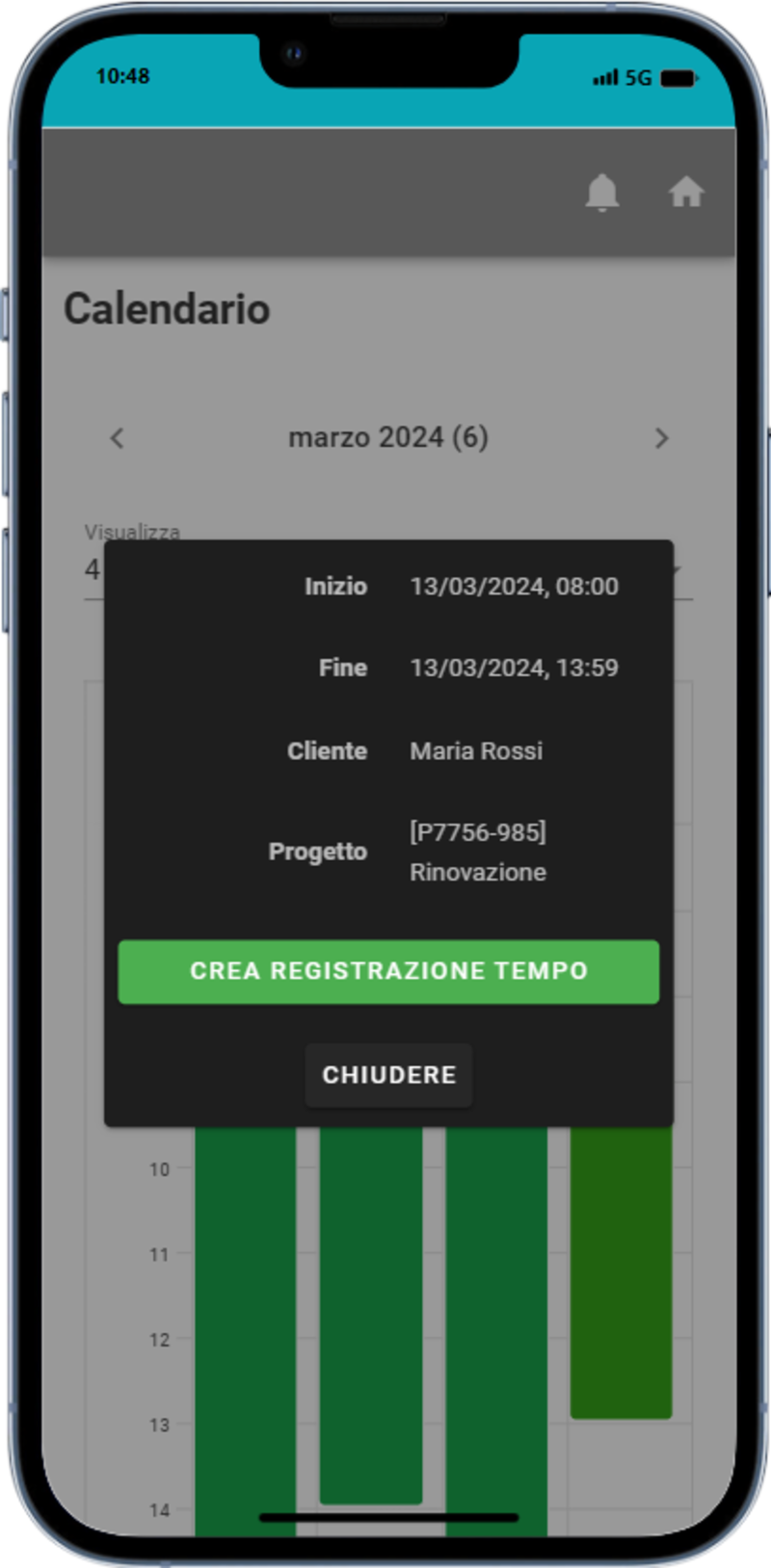Open the notifications bell
771x1568 pixels.
602,193
